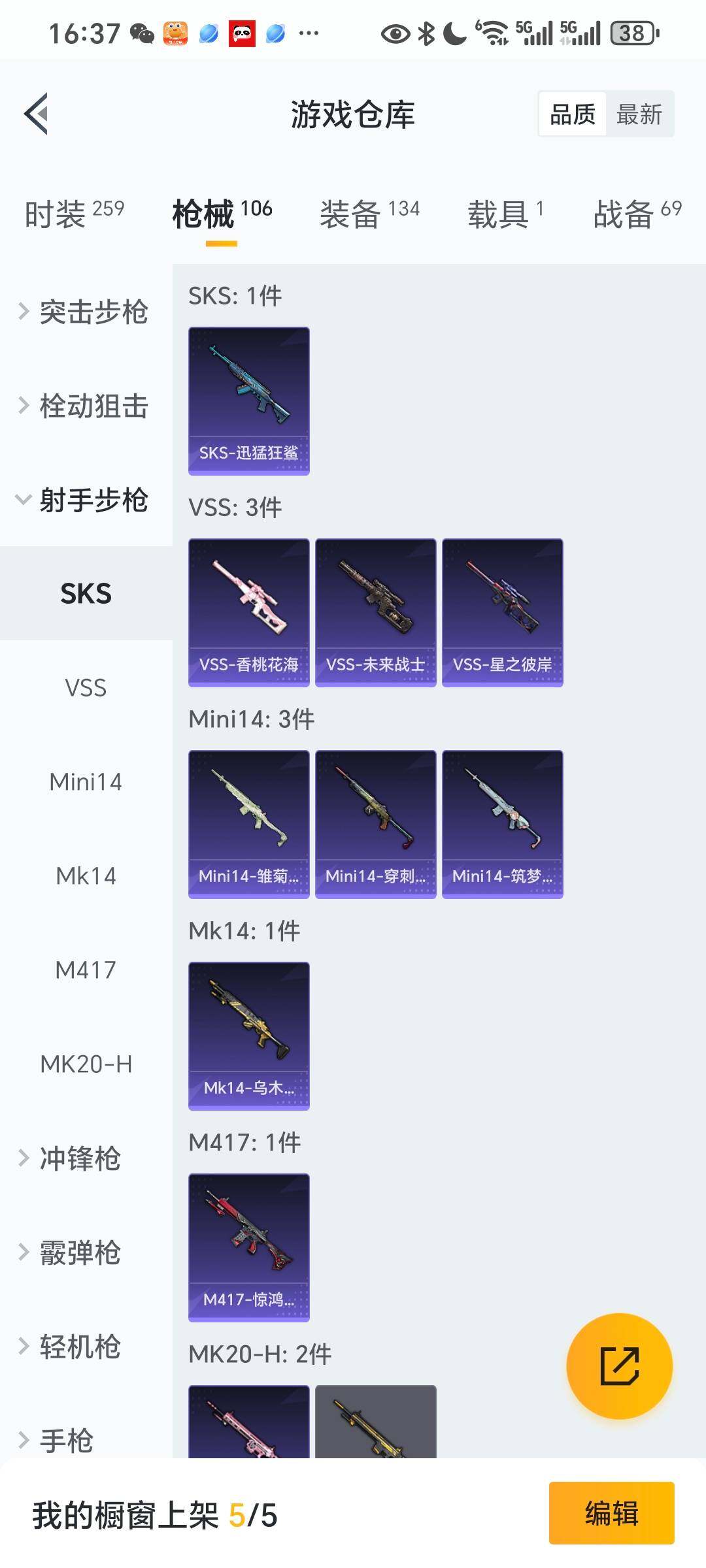This screenshot has width=706, height=1568.
Task: Switch to the 装备 tab
Action: 369,214
